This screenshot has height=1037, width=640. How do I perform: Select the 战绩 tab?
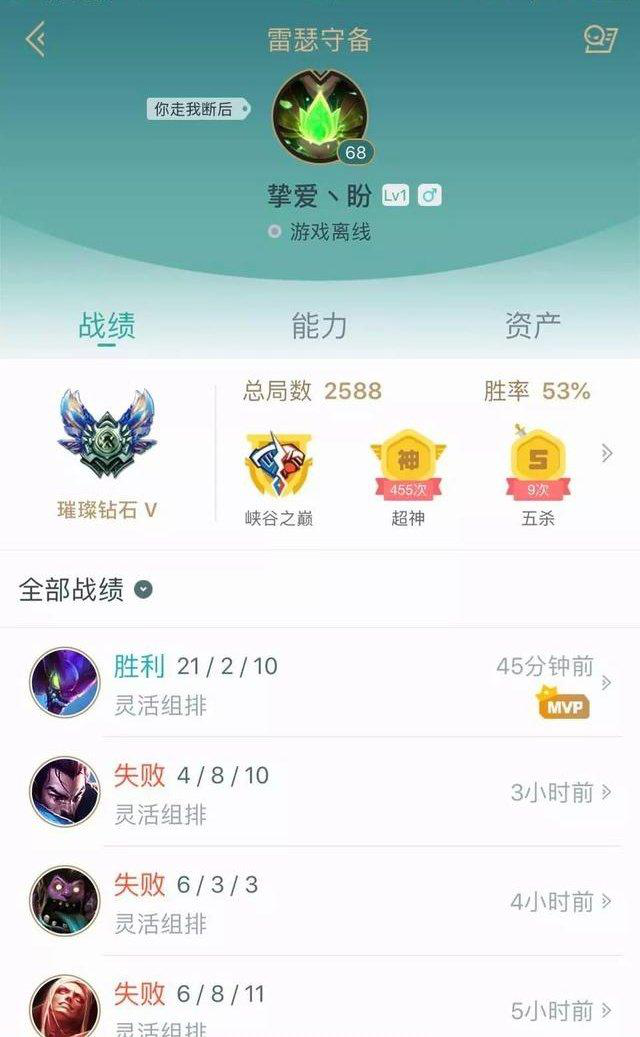click(x=107, y=326)
